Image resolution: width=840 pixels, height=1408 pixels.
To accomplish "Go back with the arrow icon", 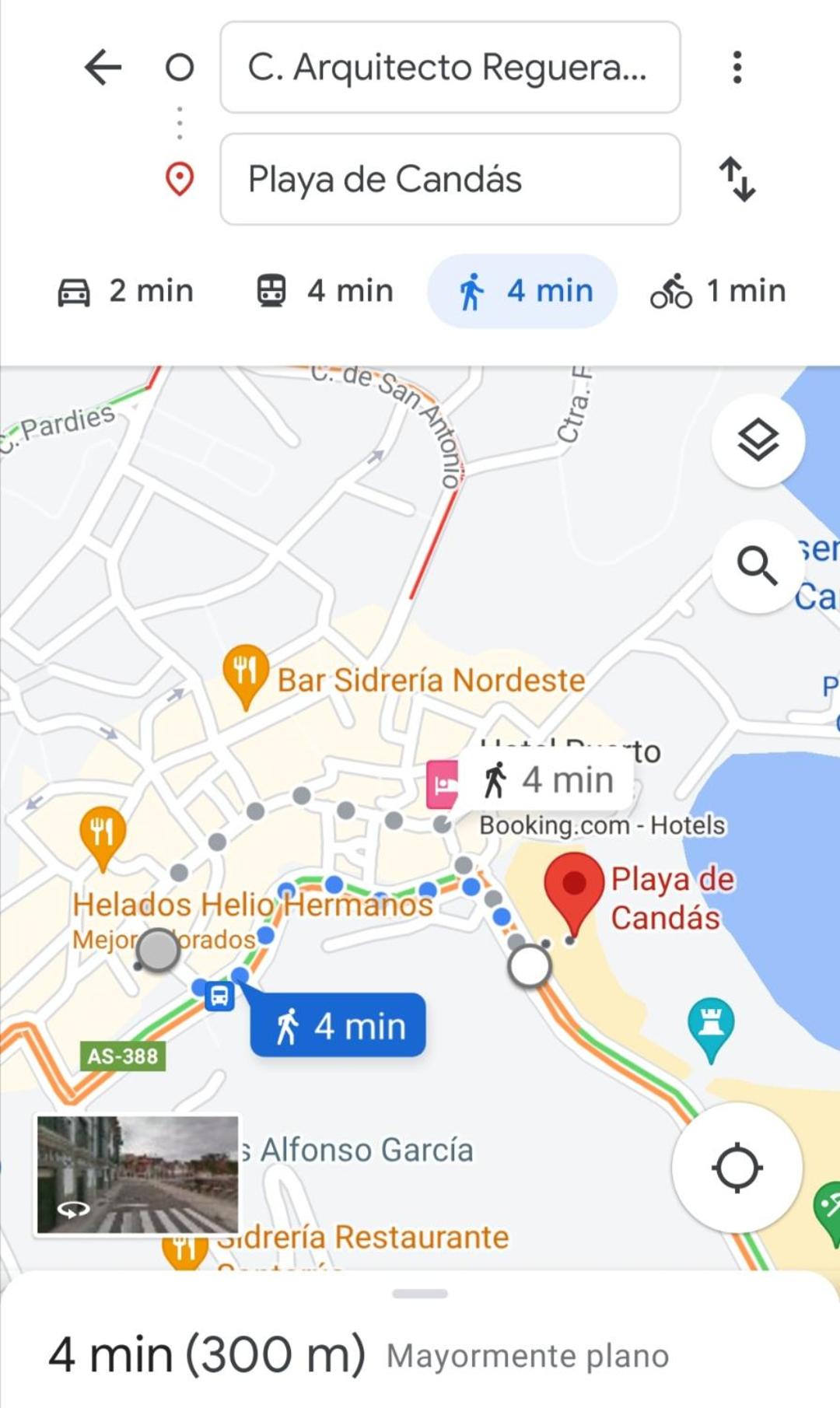I will click(x=103, y=67).
